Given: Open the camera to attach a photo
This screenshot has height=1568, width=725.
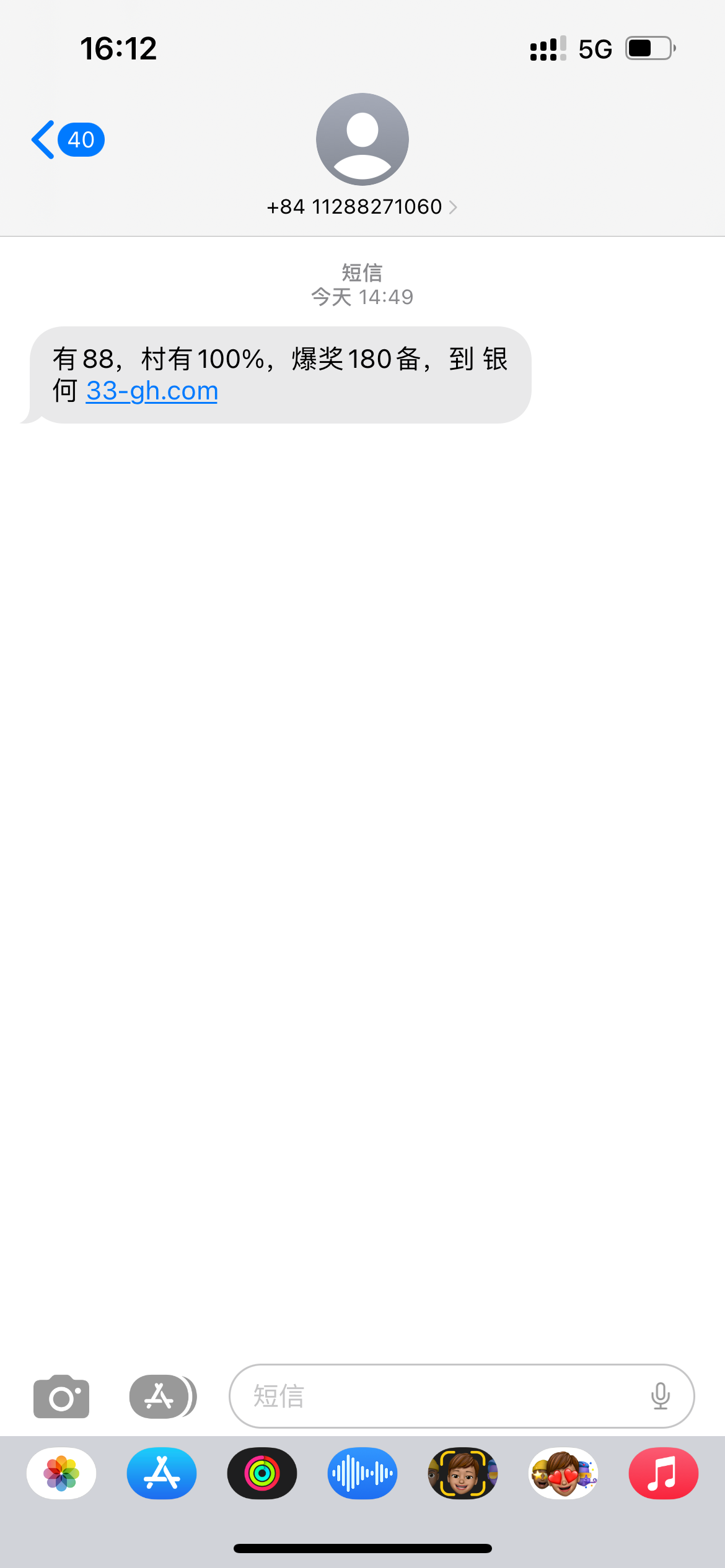Looking at the screenshot, I should [x=61, y=1396].
